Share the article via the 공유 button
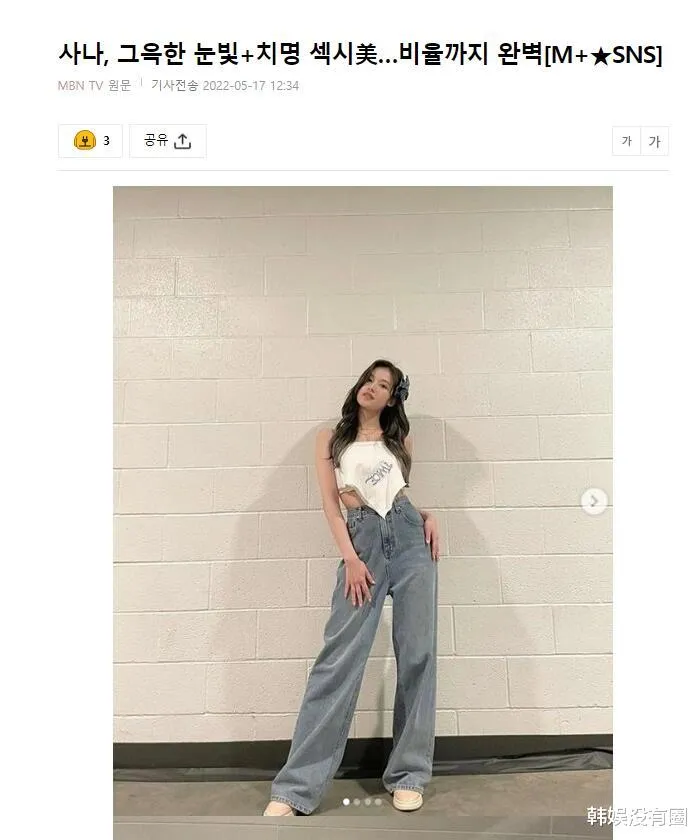The image size is (698, 840). [167, 141]
